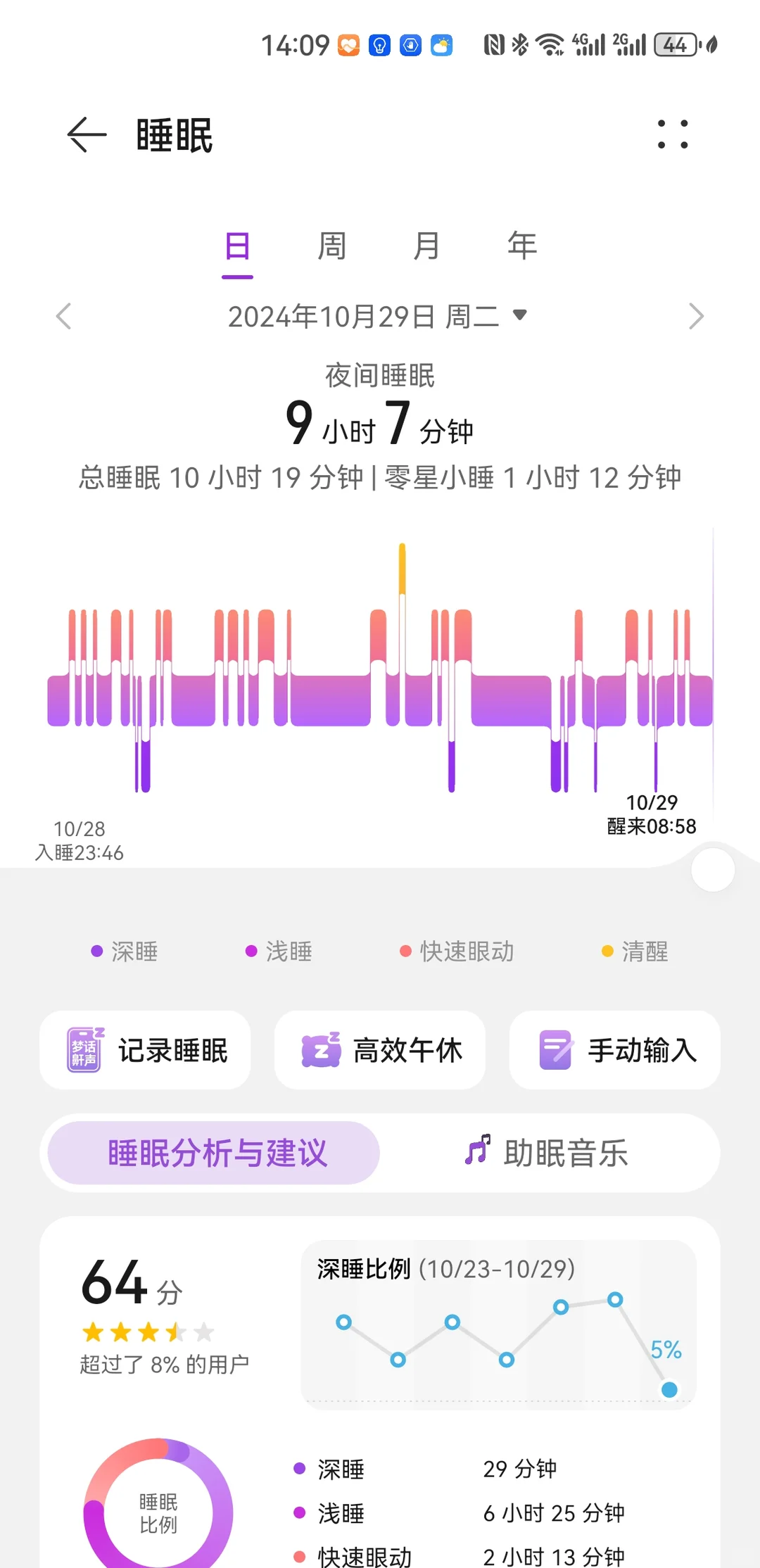The height and width of the screenshot is (1568, 760).
Task: Switch to the 月 tab
Action: coord(426,246)
